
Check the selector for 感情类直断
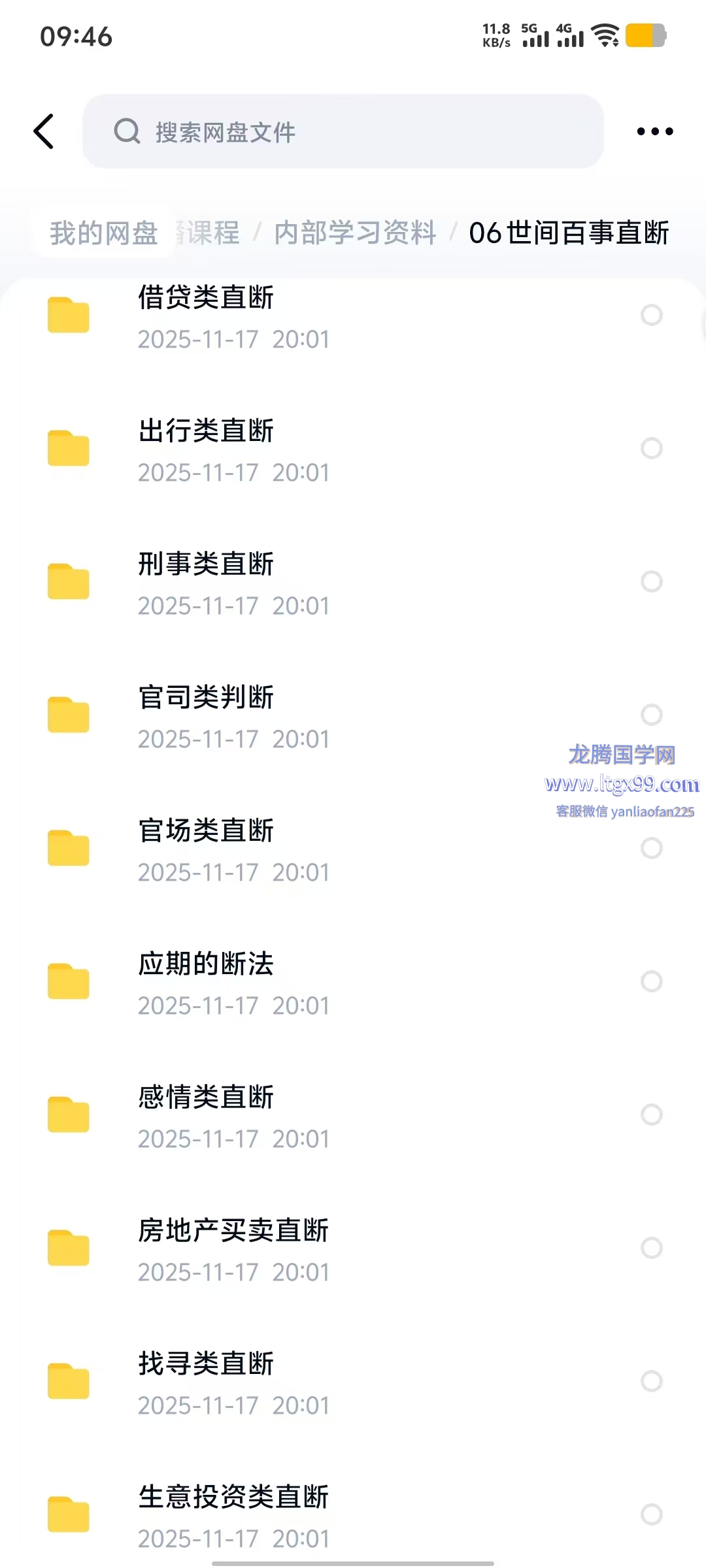pos(652,1115)
